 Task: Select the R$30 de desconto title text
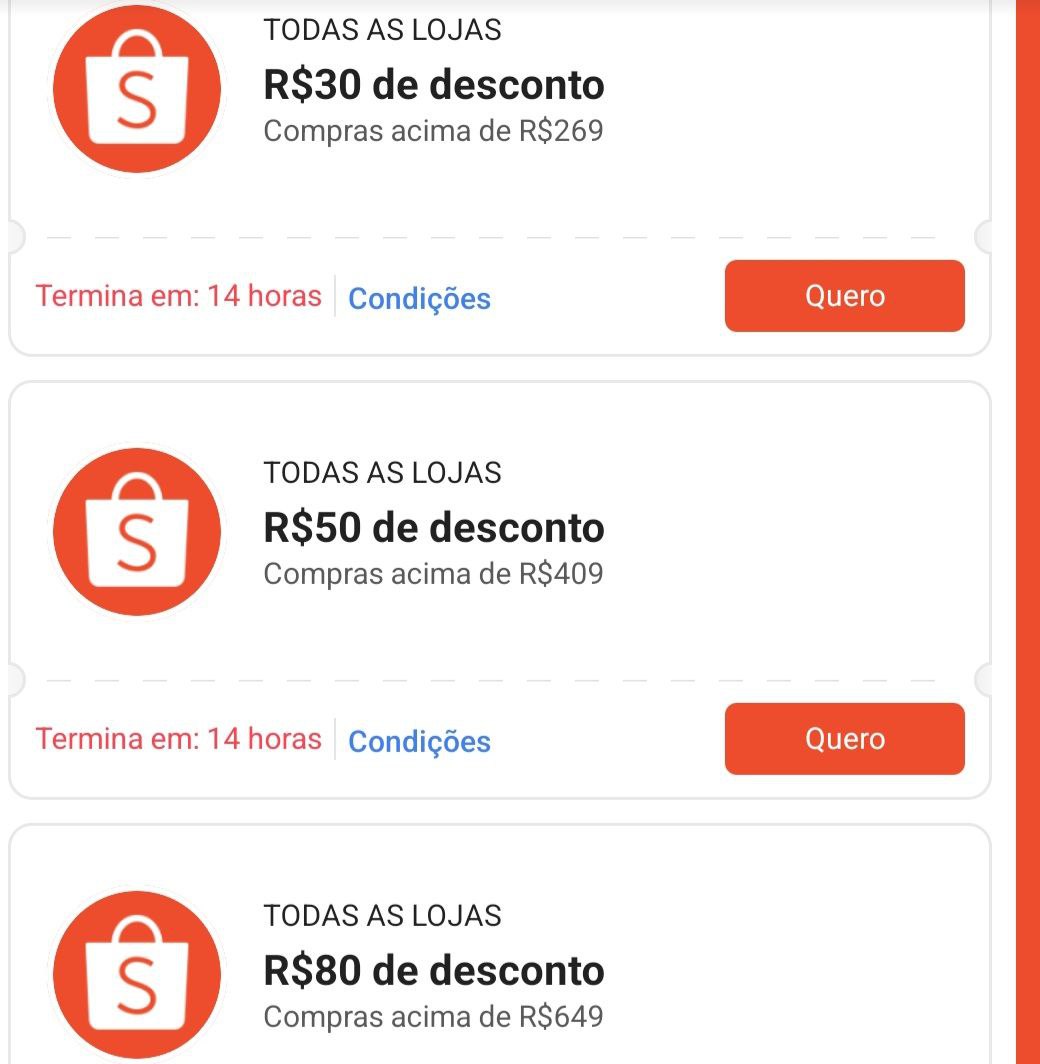click(433, 86)
